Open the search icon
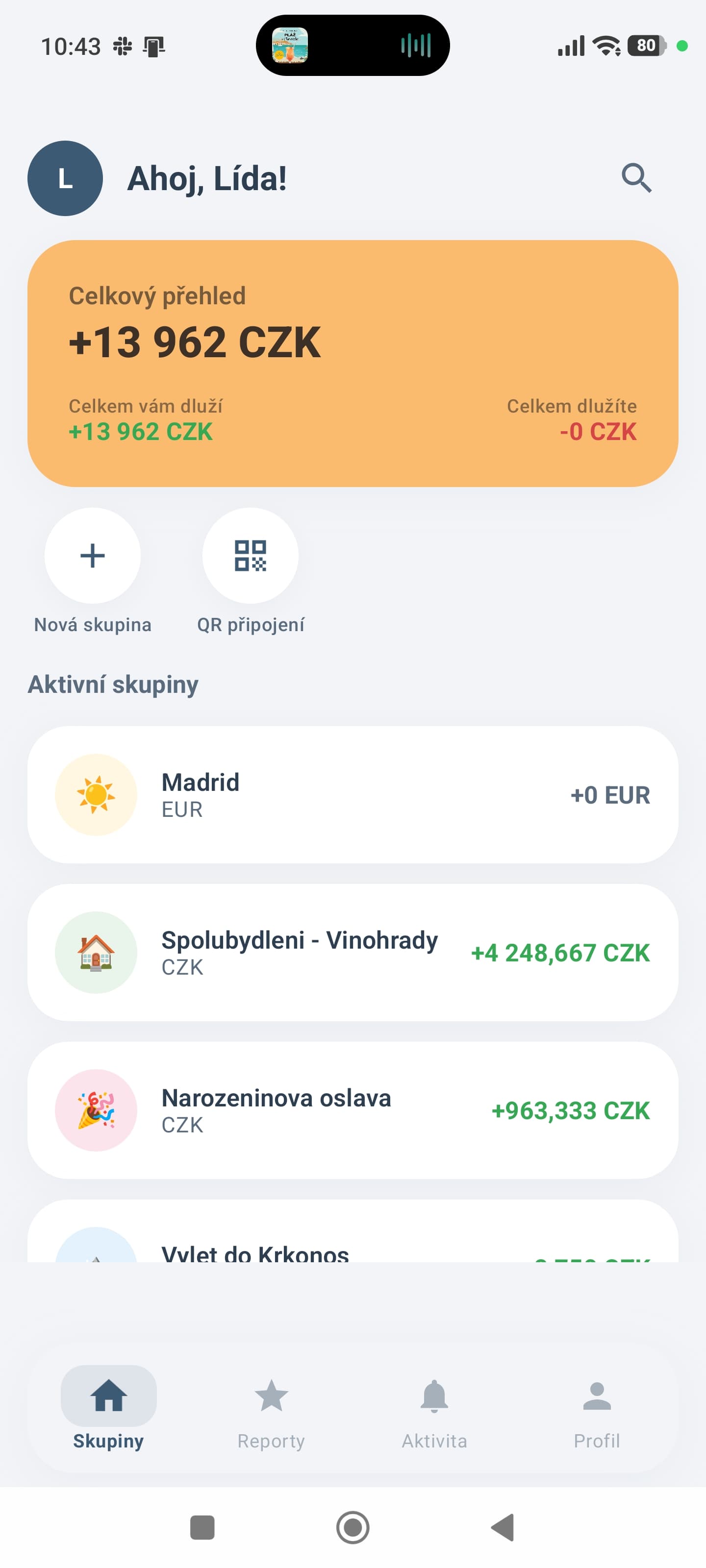706x1568 pixels. (636, 178)
